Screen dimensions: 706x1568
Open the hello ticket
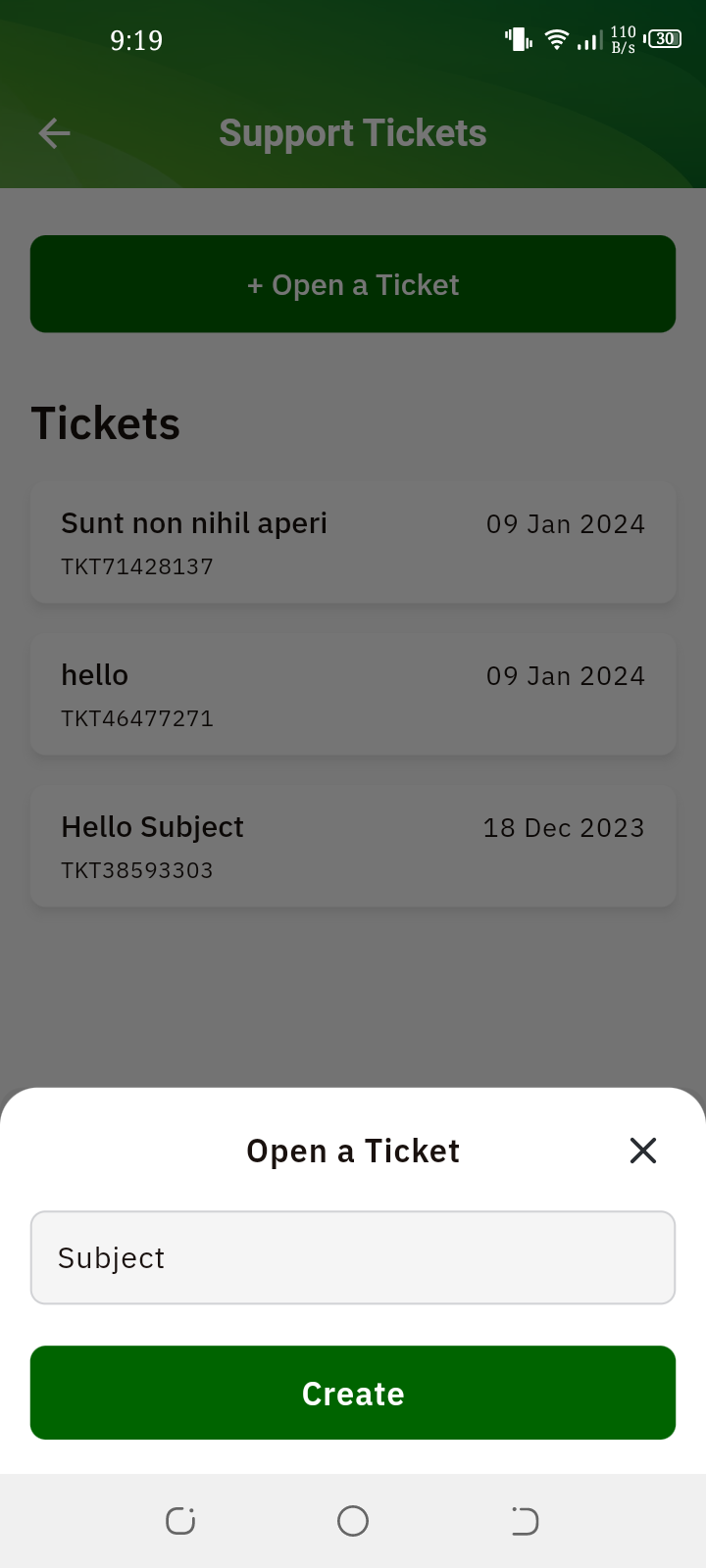tap(353, 693)
